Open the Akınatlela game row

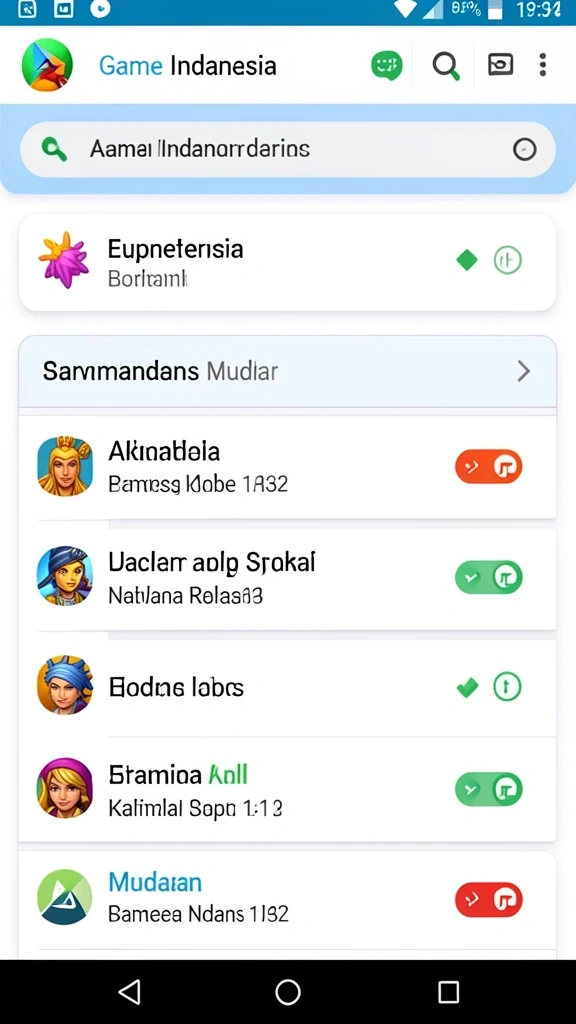tap(287, 467)
